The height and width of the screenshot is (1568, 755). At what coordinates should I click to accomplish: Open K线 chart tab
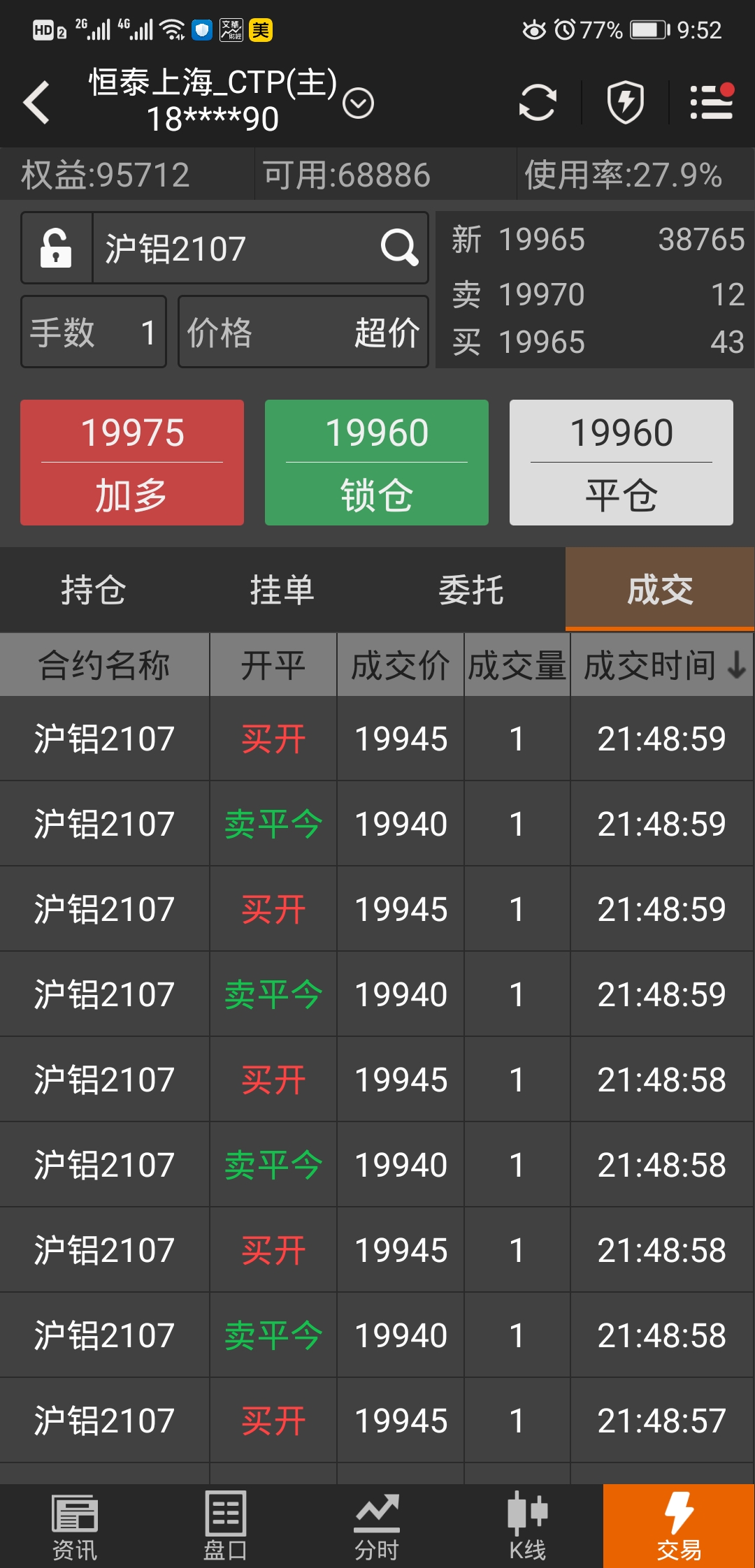[x=528, y=1526]
